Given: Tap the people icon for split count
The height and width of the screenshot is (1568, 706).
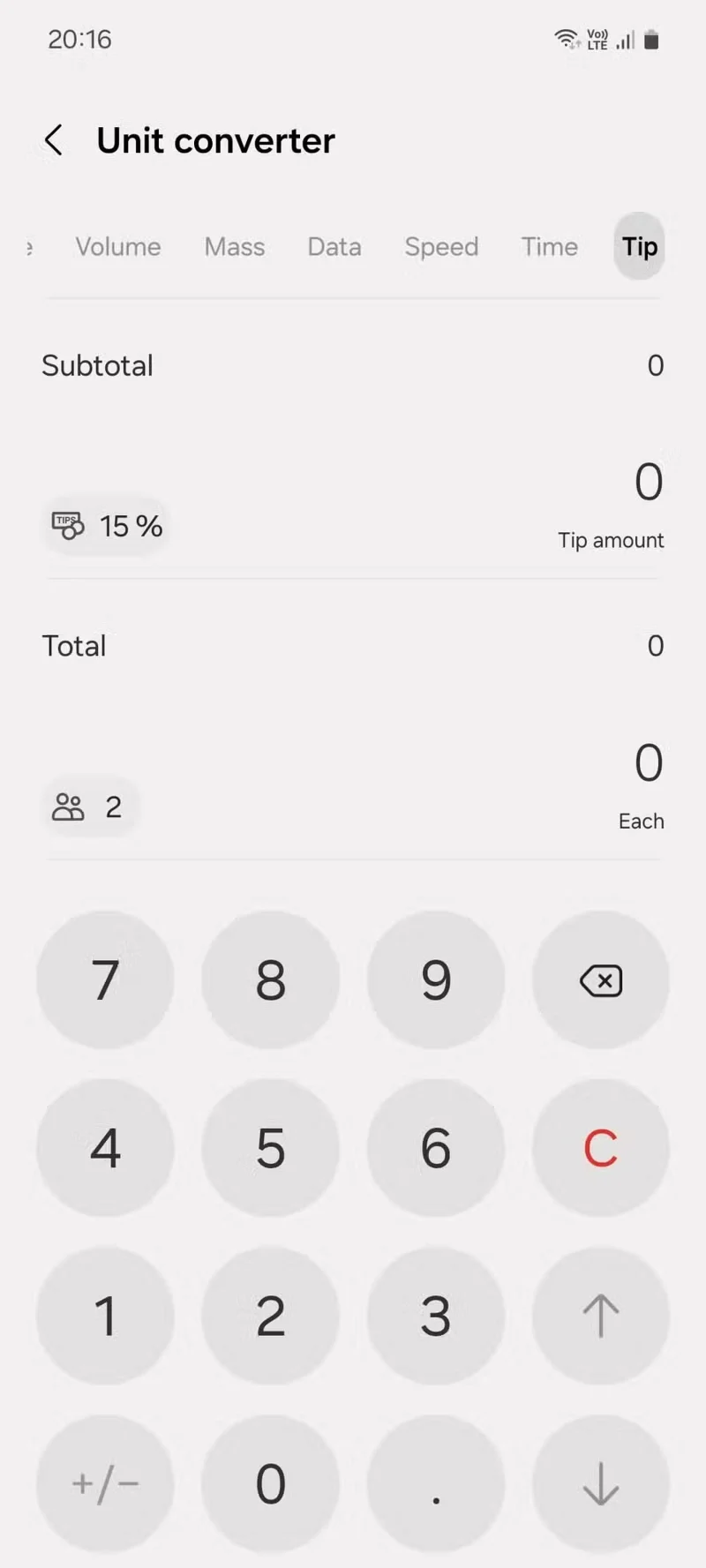Looking at the screenshot, I should [x=69, y=806].
